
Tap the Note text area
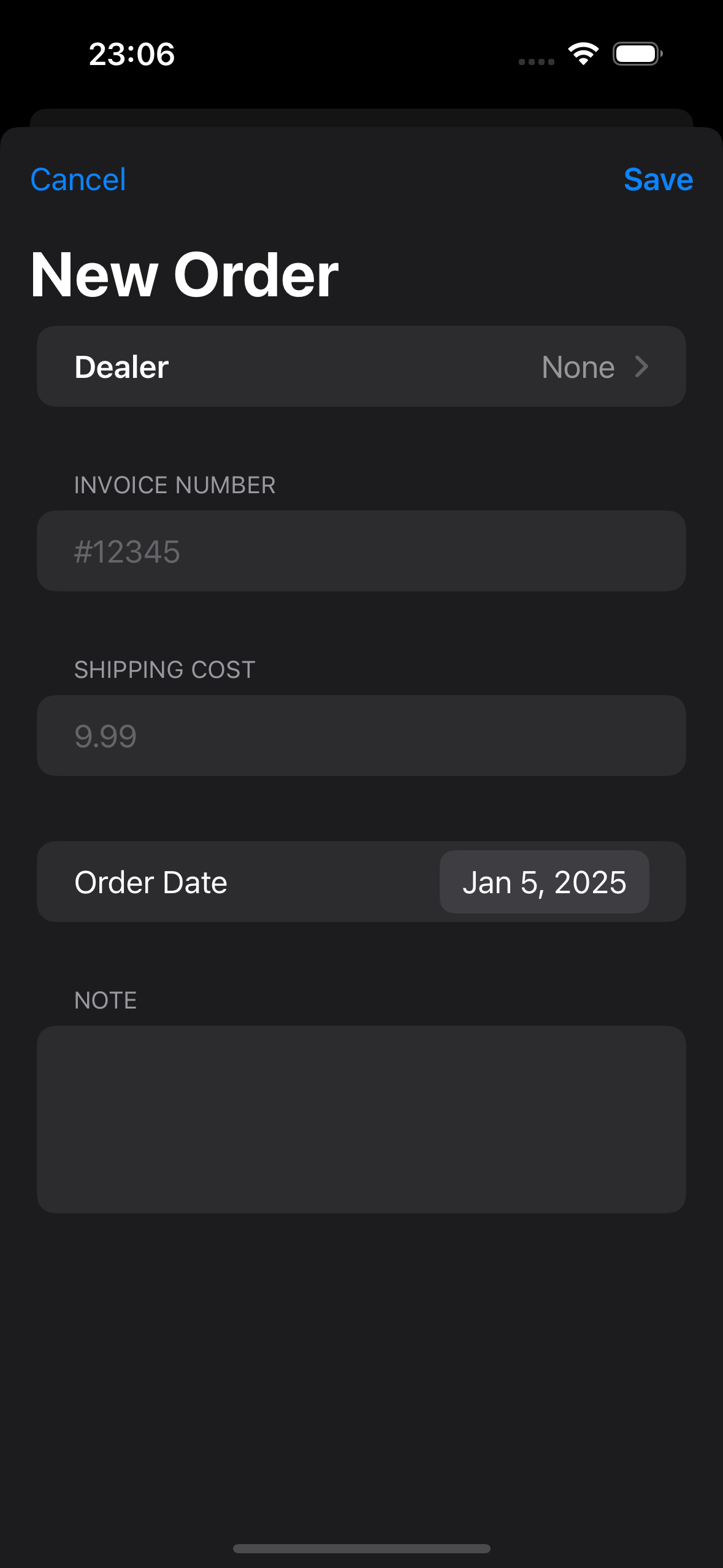pyautogui.click(x=361, y=1119)
